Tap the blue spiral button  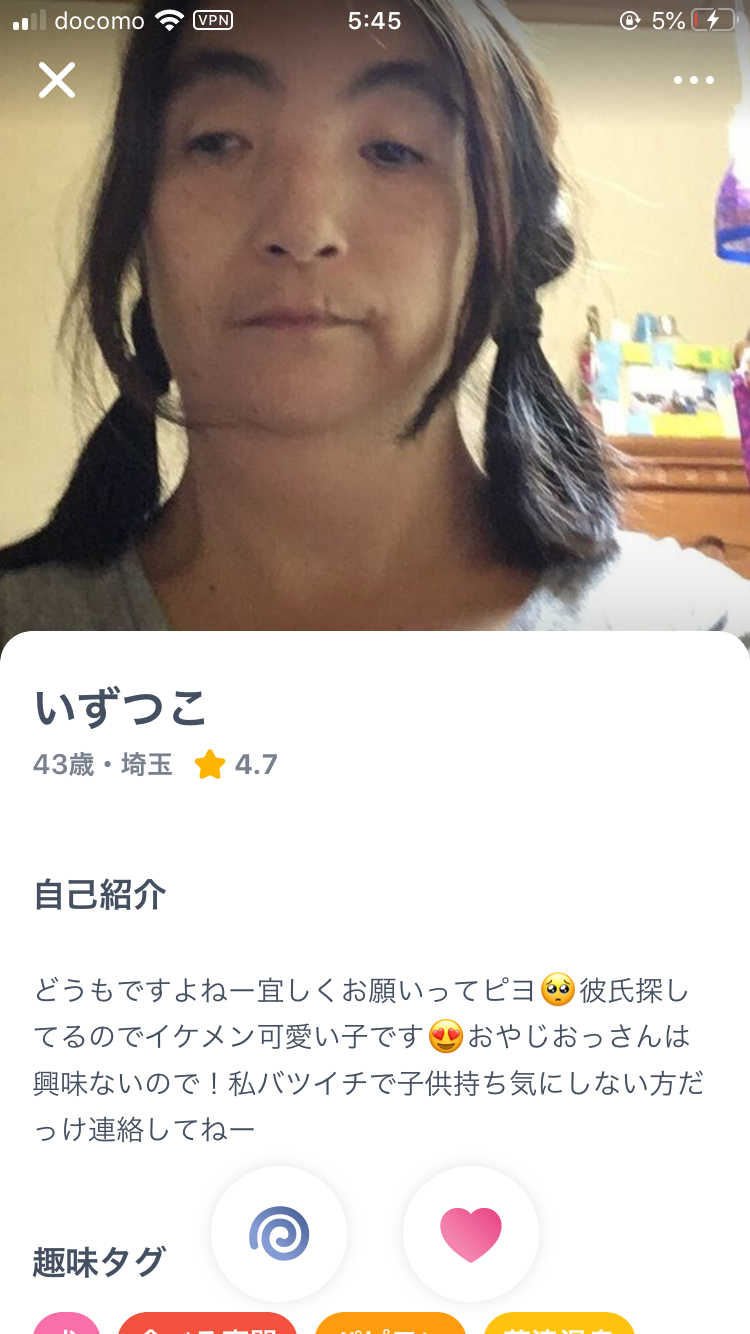click(x=279, y=1234)
